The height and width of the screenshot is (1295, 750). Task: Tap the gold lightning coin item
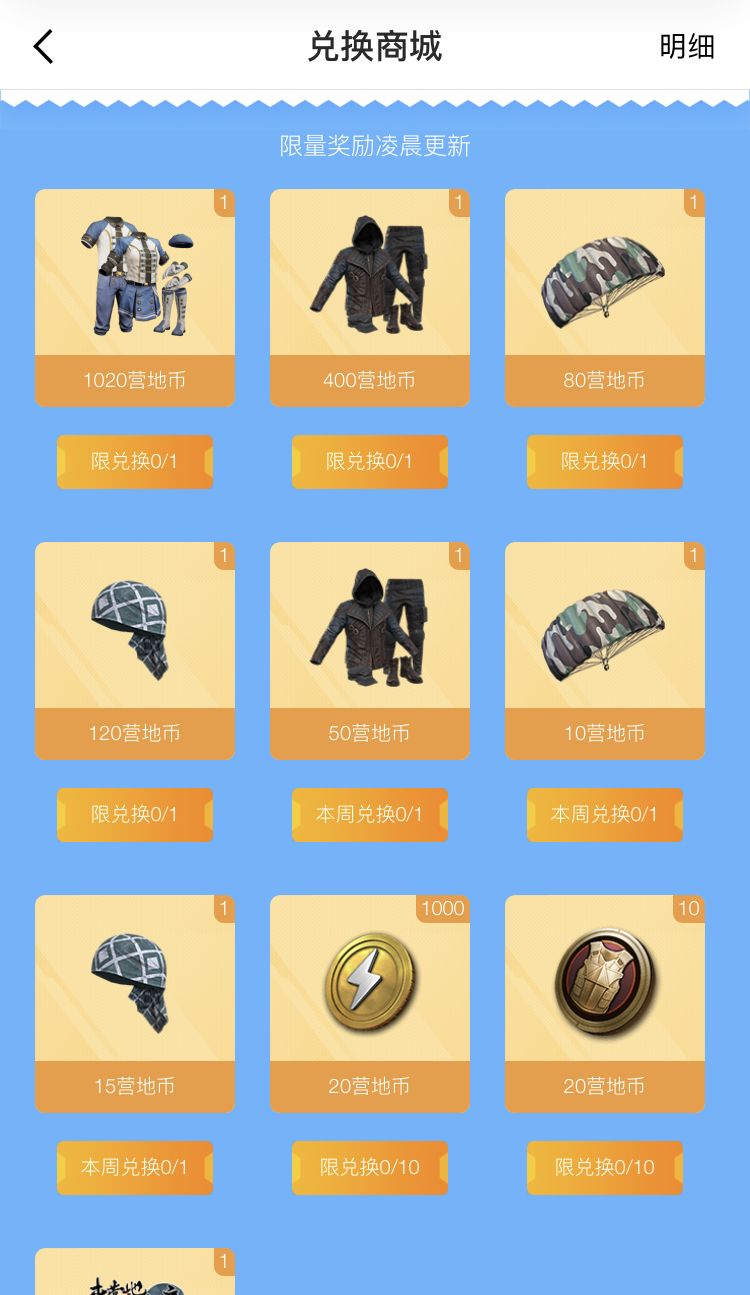pos(370,981)
